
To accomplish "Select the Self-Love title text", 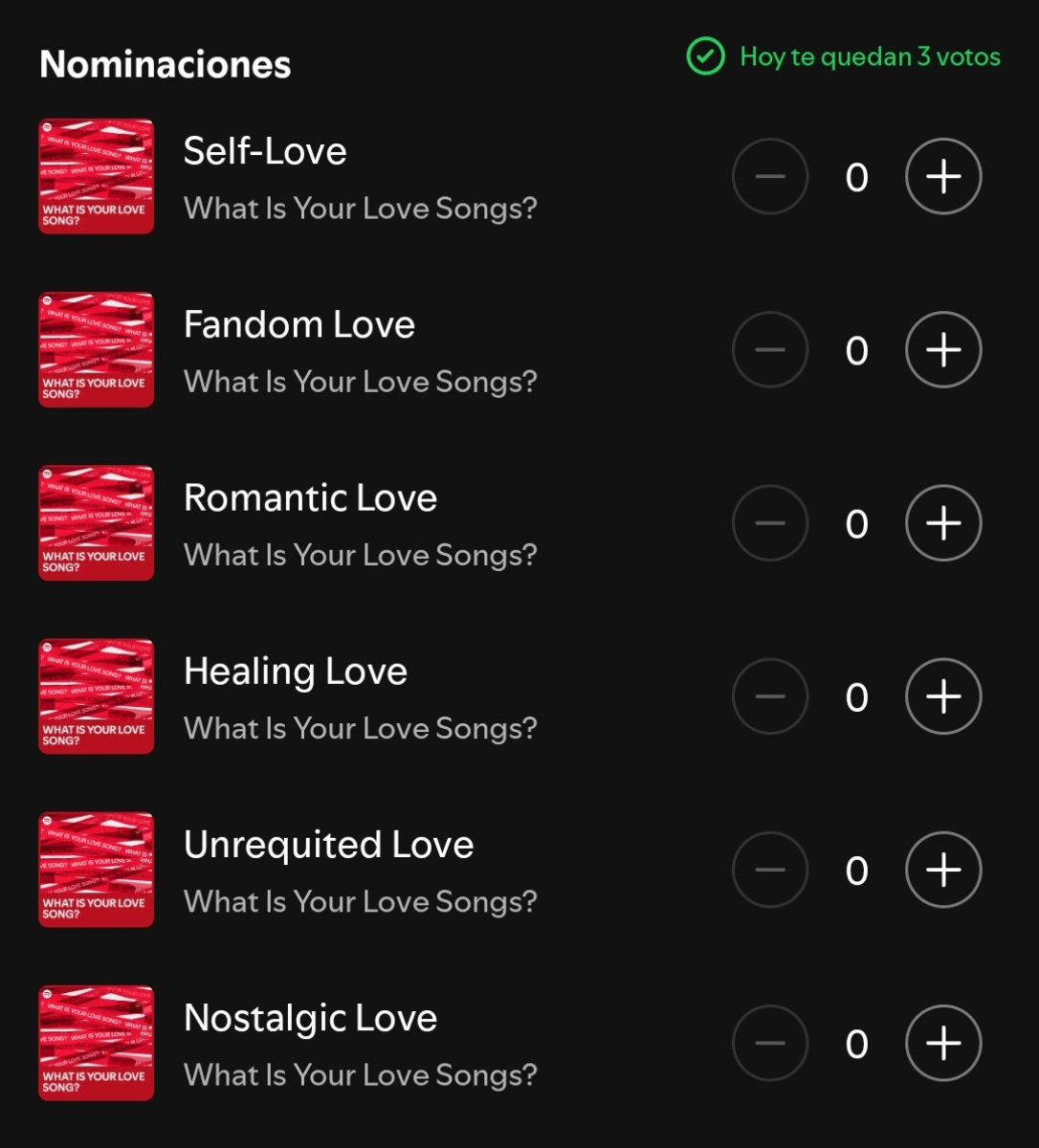I will pyautogui.click(x=265, y=151).
